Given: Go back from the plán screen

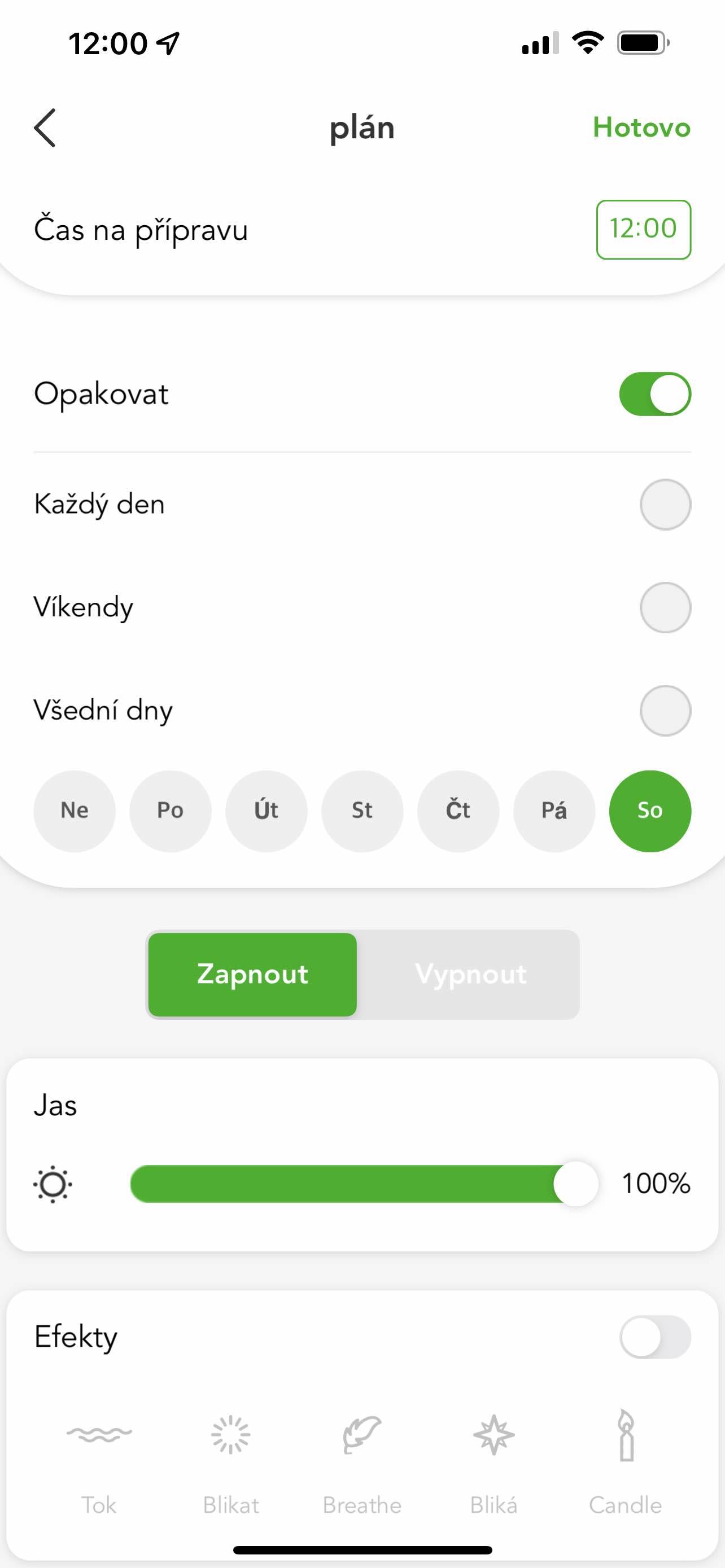Looking at the screenshot, I should (45, 128).
